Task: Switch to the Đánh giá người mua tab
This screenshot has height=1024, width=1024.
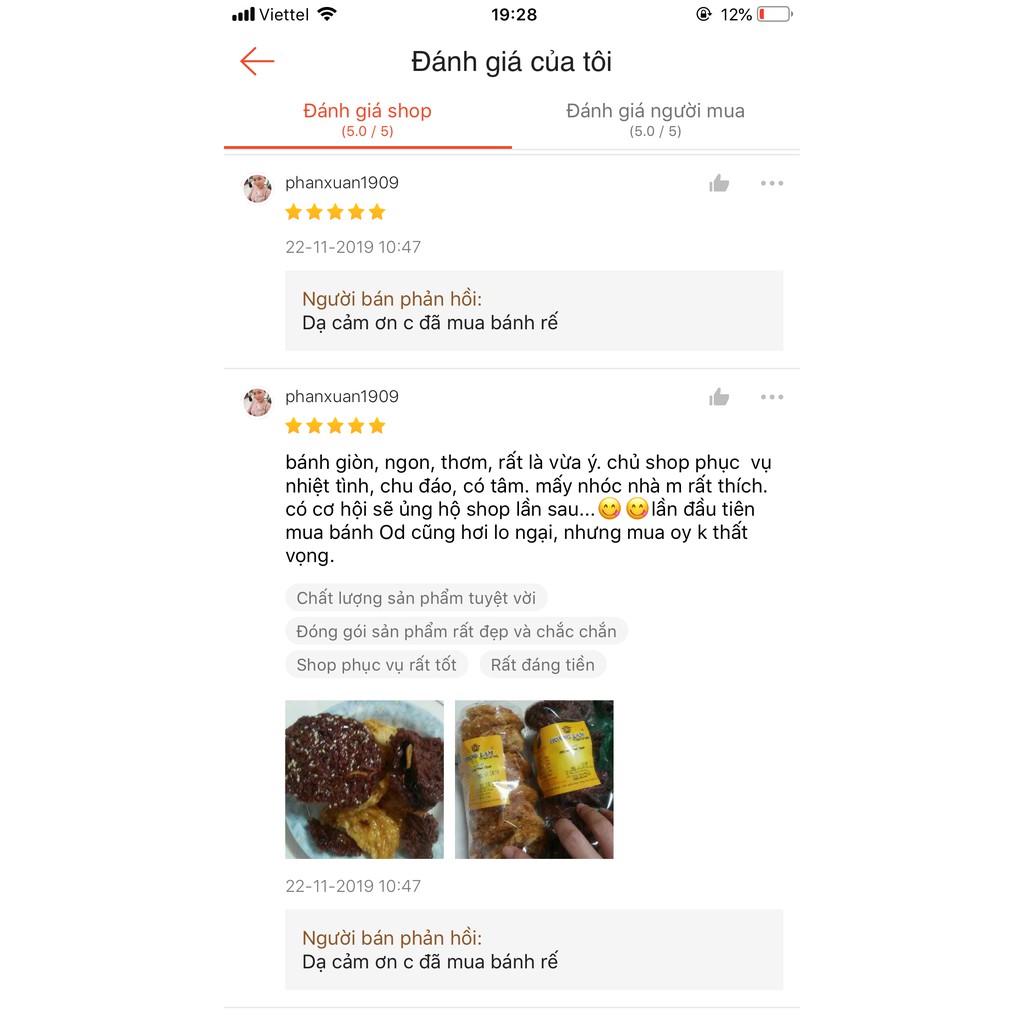Action: point(655,118)
